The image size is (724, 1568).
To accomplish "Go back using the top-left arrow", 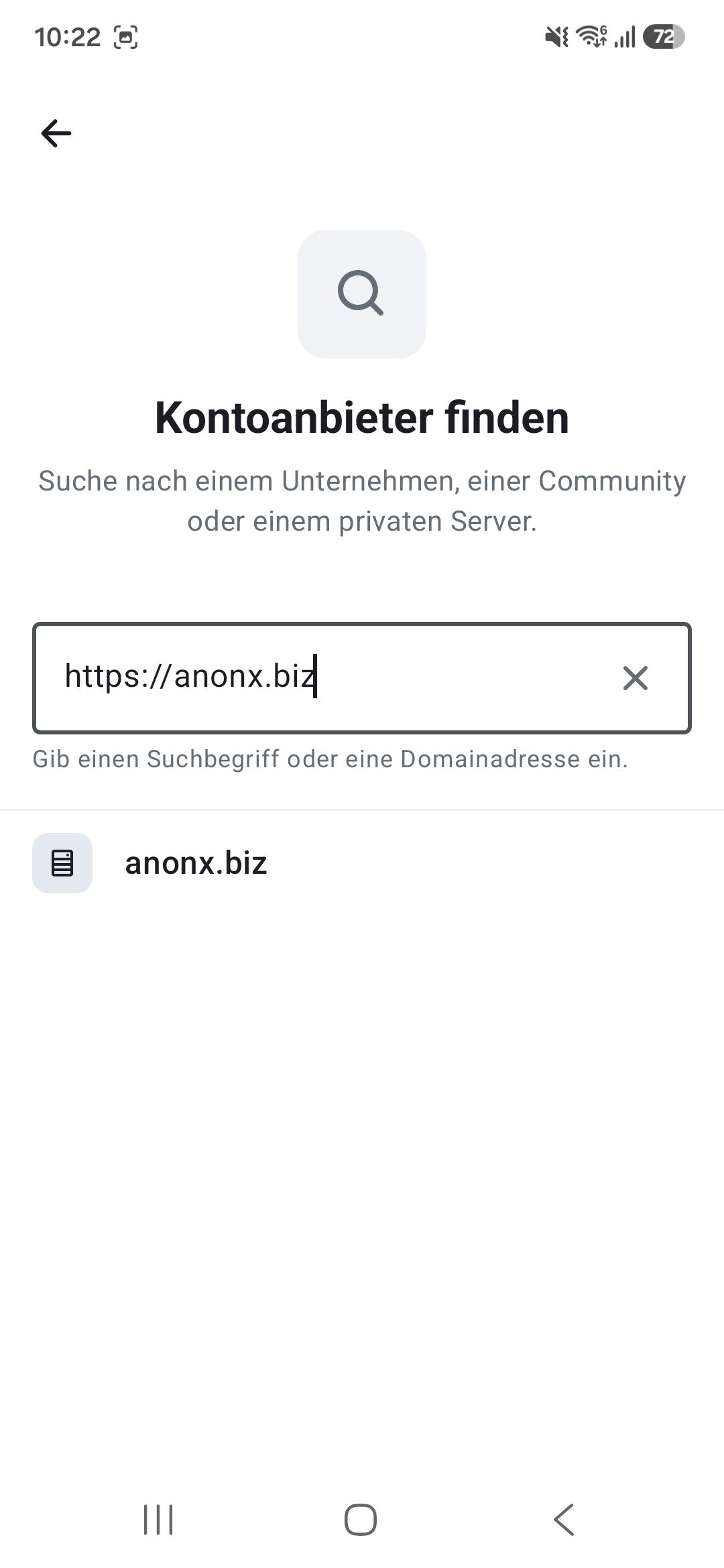I will click(56, 133).
